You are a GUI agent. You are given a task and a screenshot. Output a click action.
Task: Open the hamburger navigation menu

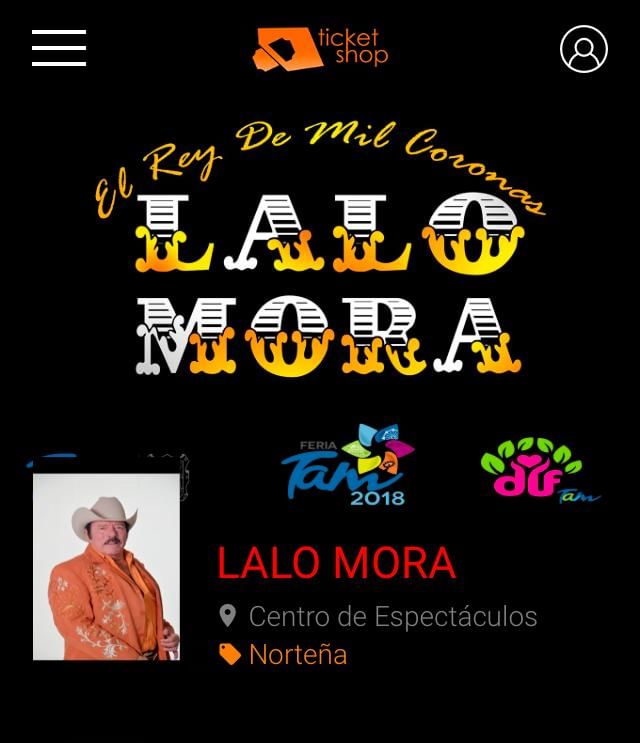(59, 48)
